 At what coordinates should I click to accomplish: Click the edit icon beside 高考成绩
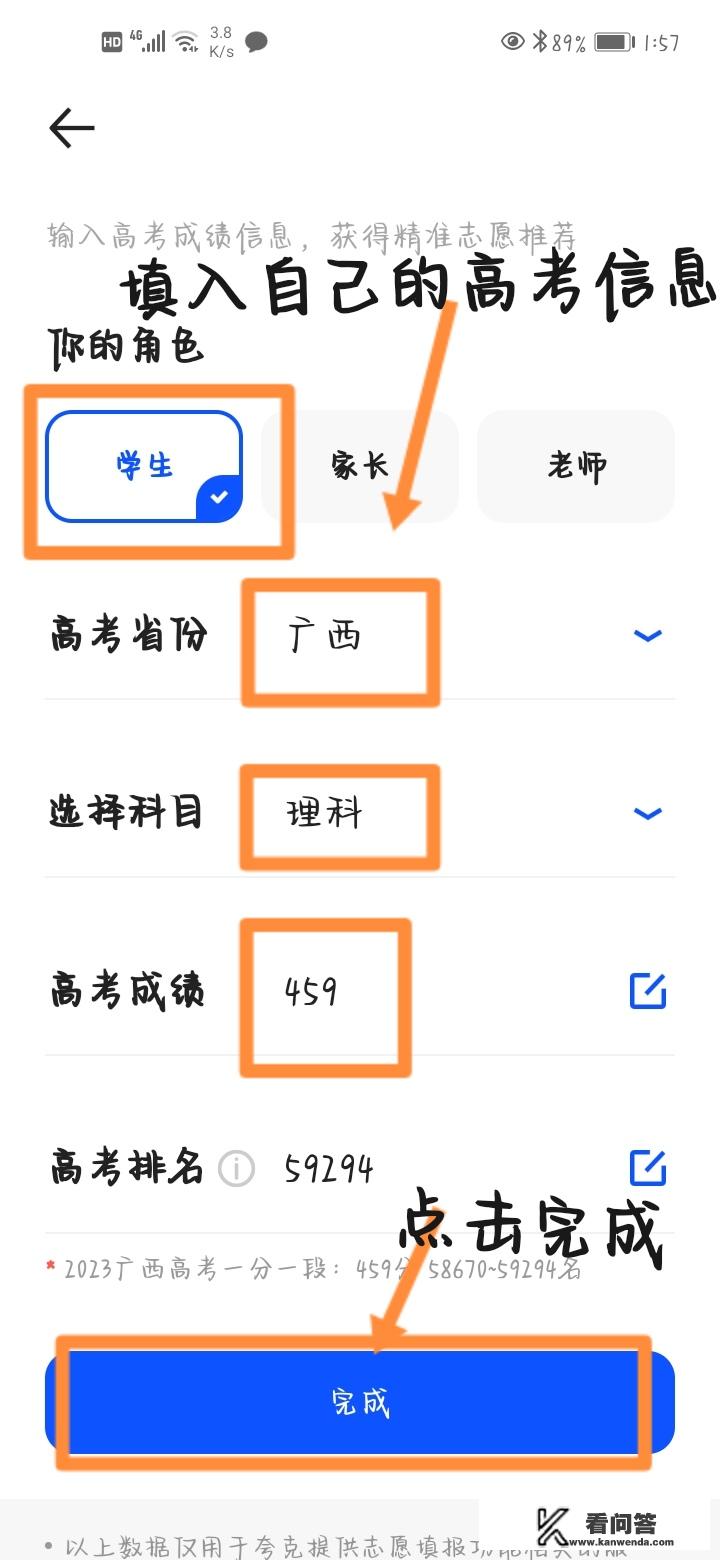click(x=648, y=991)
